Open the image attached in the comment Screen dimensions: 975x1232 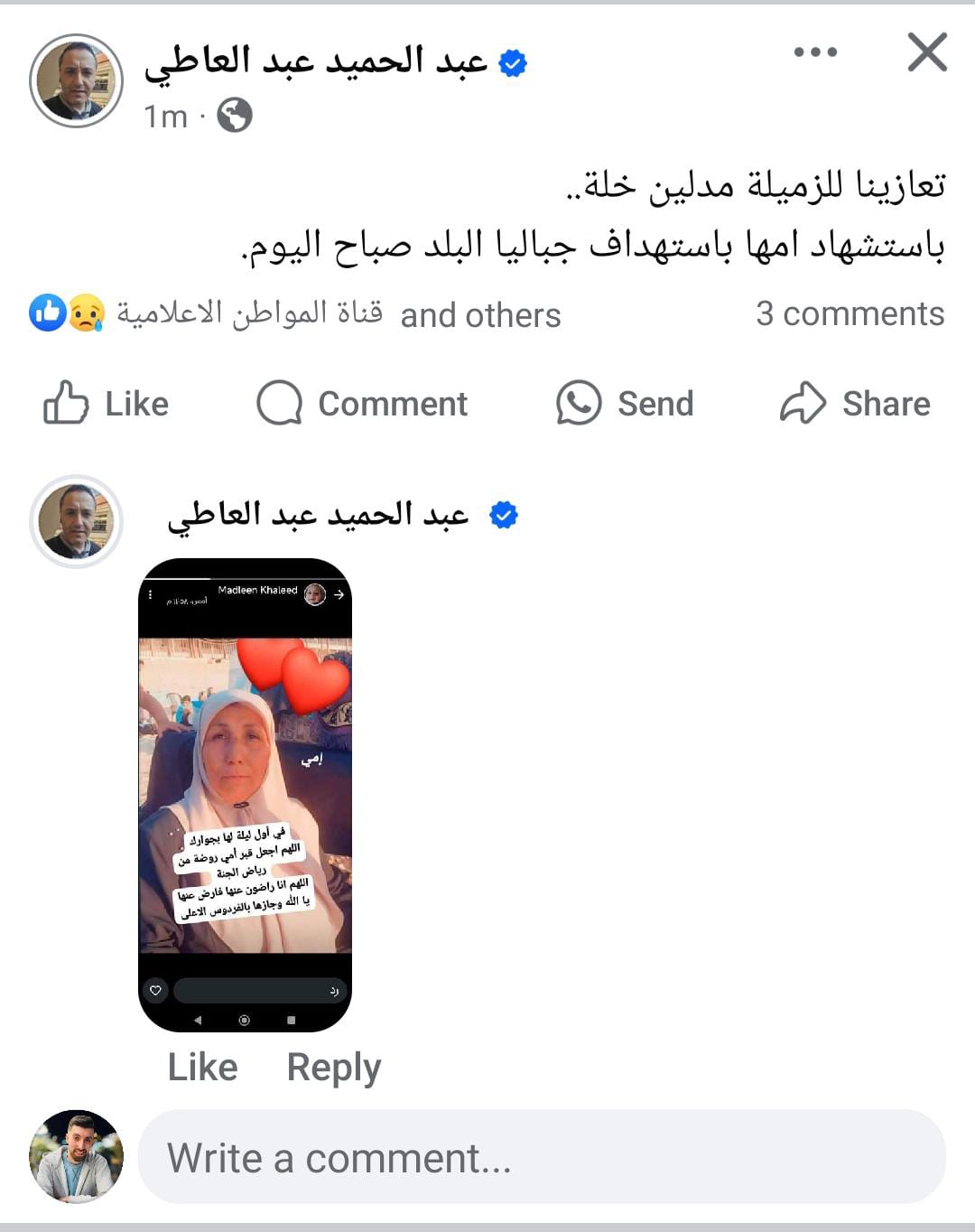(x=245, y=795)
